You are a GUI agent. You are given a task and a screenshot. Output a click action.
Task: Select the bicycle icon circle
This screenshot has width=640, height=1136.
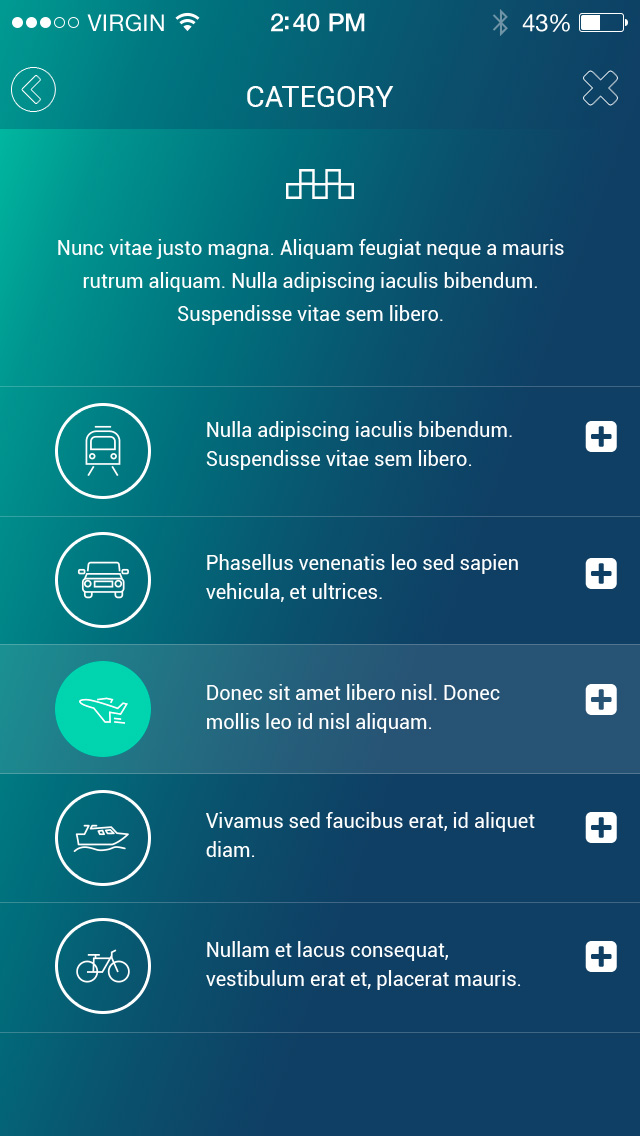click(x=103, y=966)
